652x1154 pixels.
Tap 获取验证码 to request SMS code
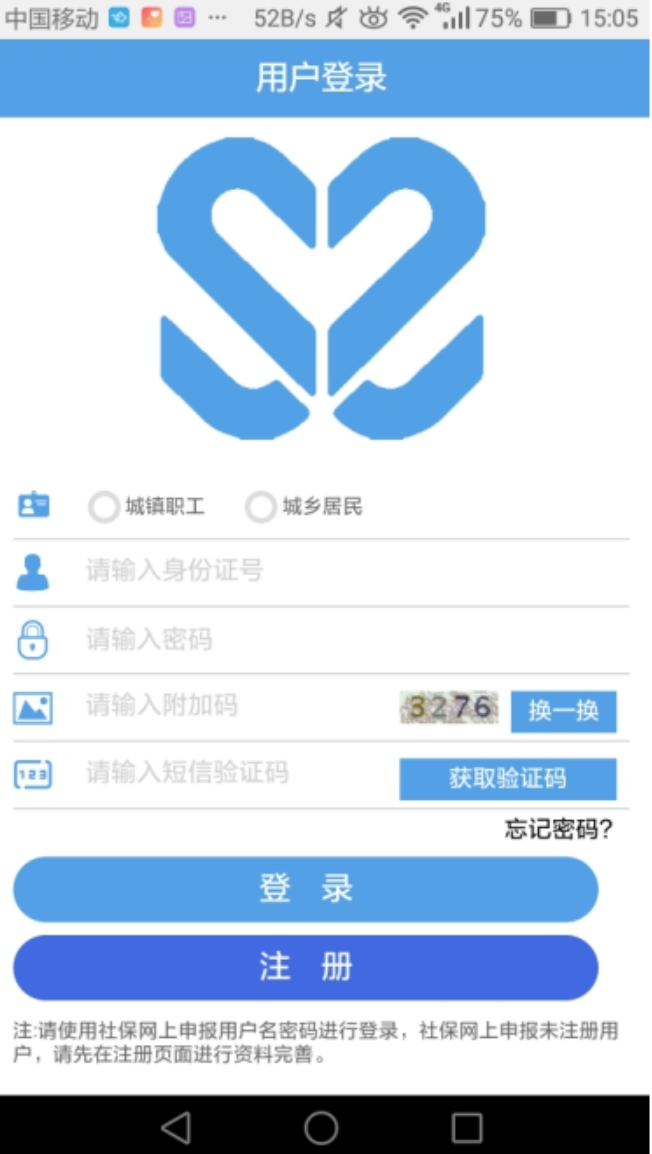coord(507,778)
